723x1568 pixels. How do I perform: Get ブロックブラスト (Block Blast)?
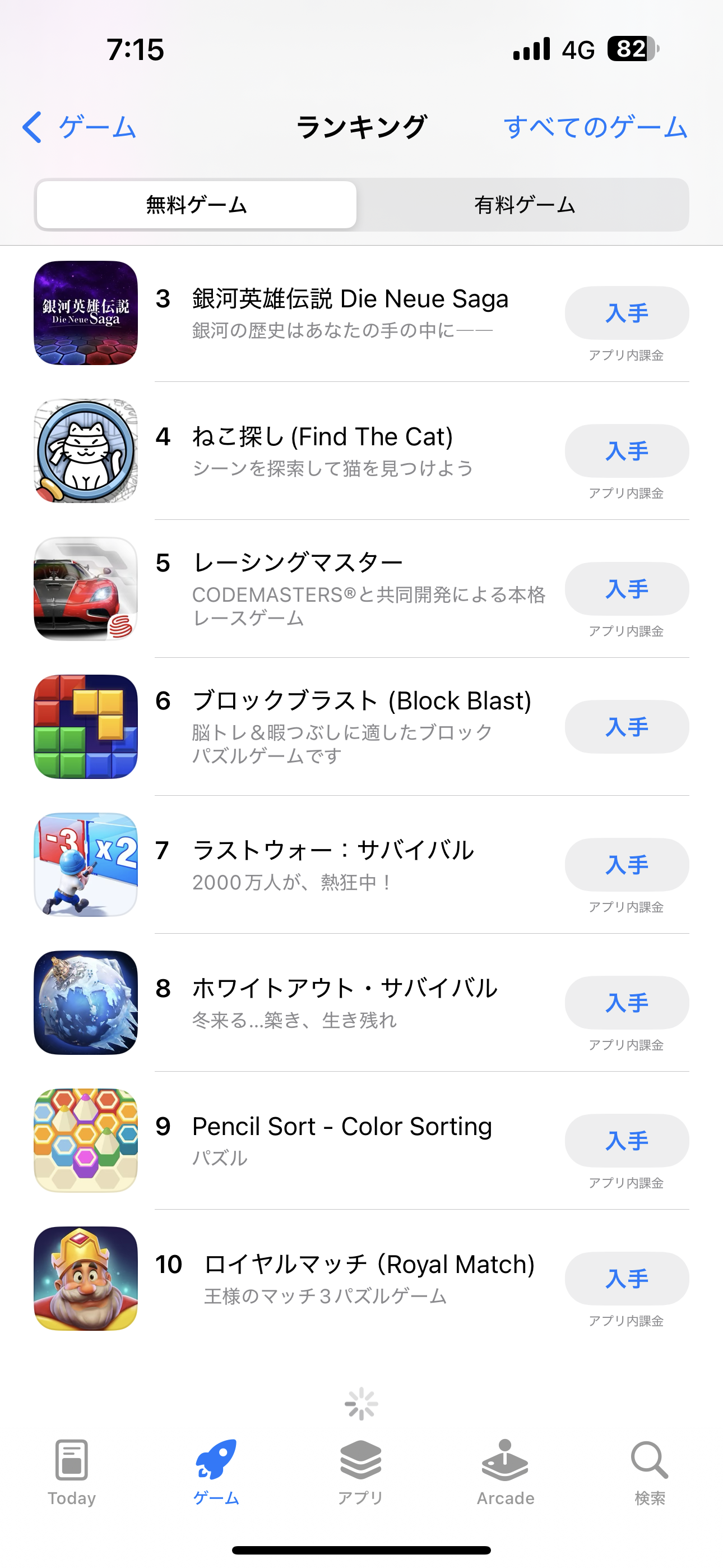coord(626,727)
